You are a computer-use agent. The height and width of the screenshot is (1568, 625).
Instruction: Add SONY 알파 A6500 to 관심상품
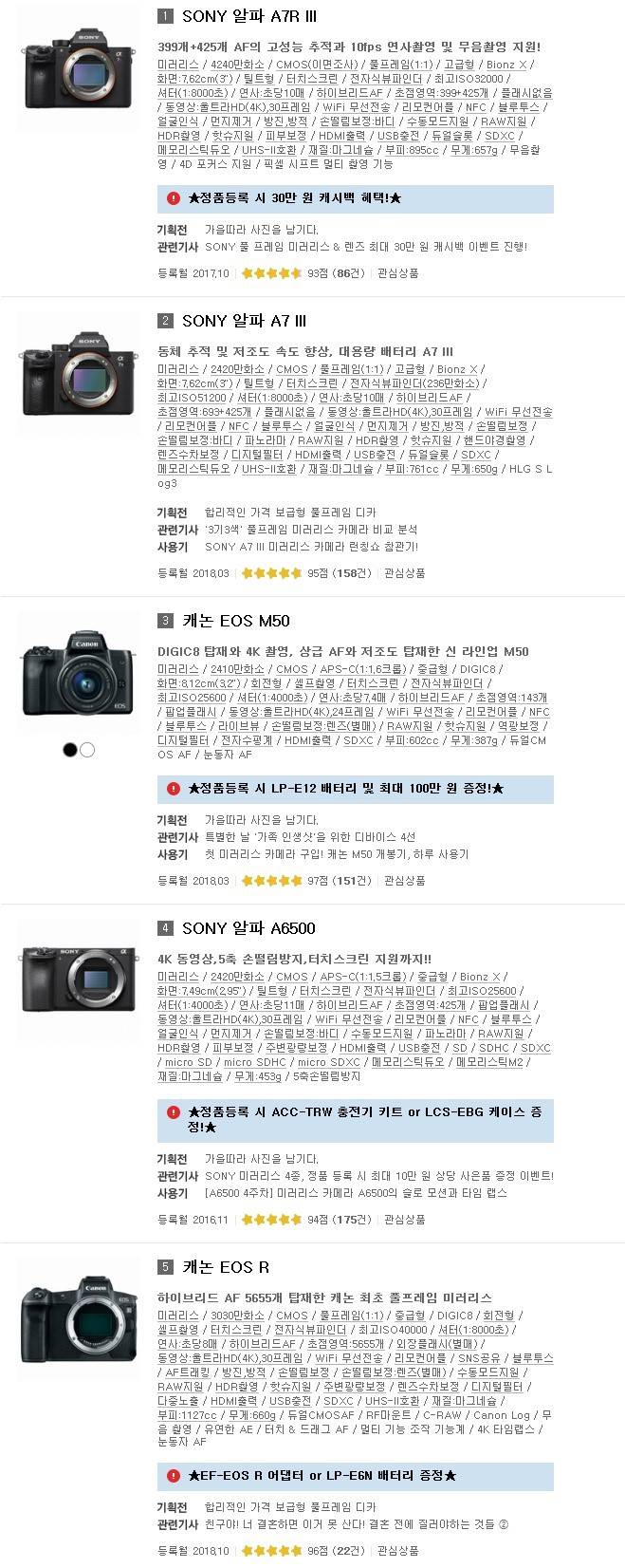pyautogui.click(x=405, y=1220)
